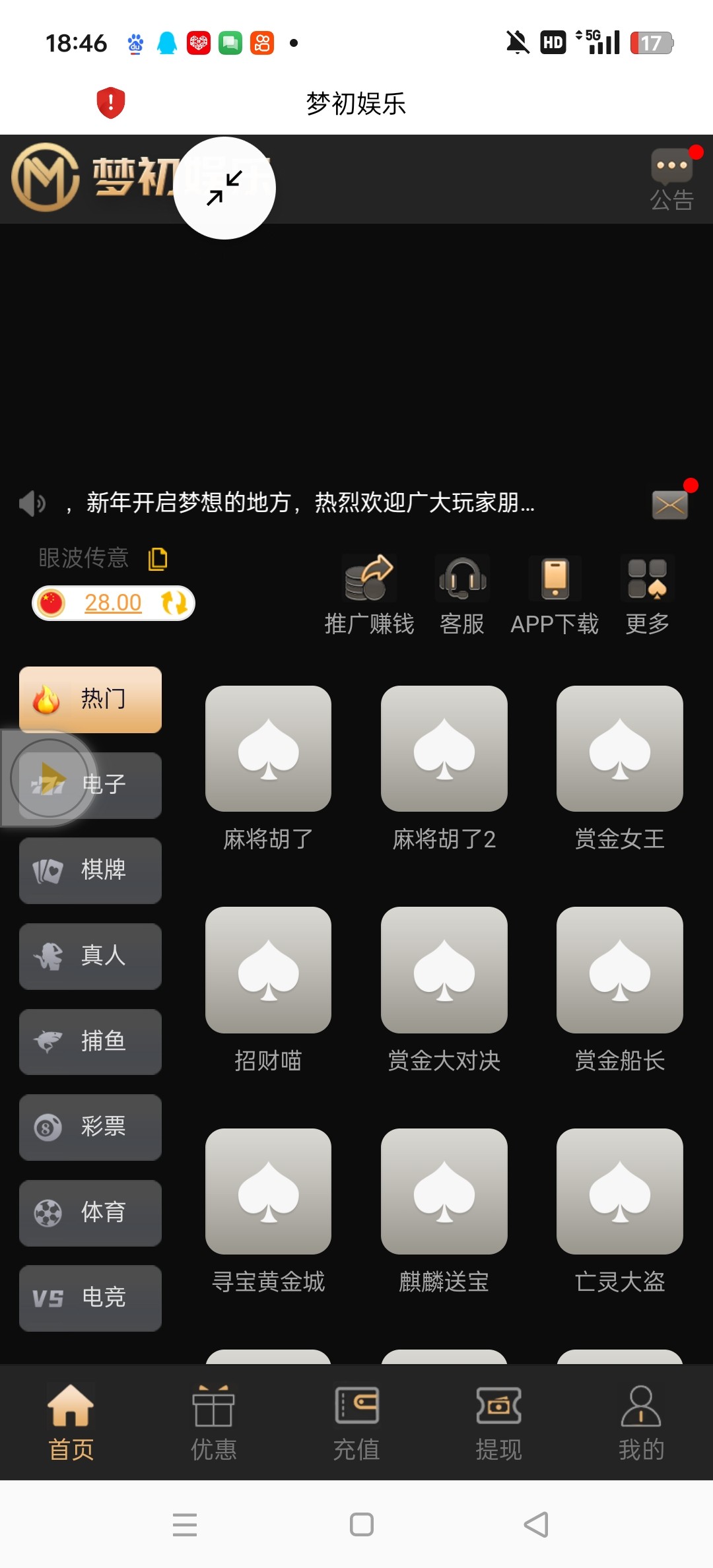
Task: Open the mail inbox envelope icon
Action: click(669, 505)
